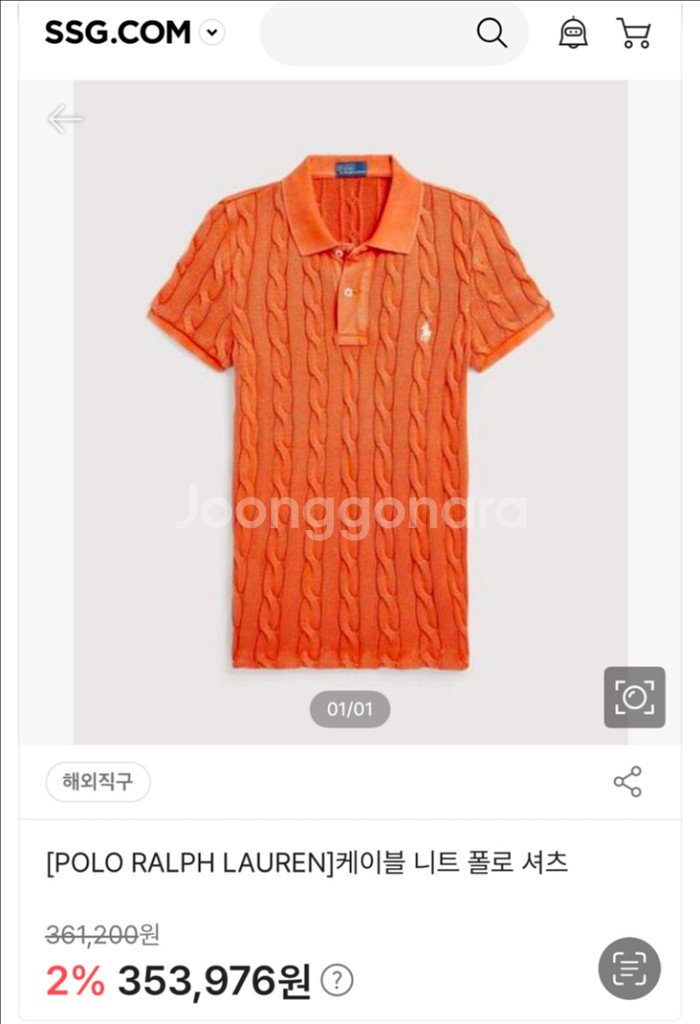The width and height of the screenshot is (700, 1024).
Task: Tap the floating scan button
Action: tap(629, 968)
